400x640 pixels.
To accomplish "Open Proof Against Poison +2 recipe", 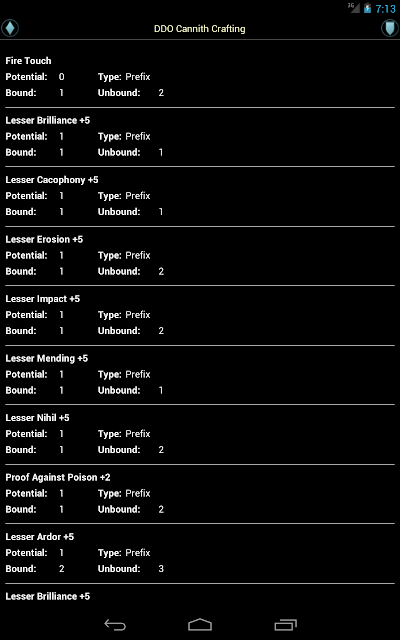I will point(200,494).
